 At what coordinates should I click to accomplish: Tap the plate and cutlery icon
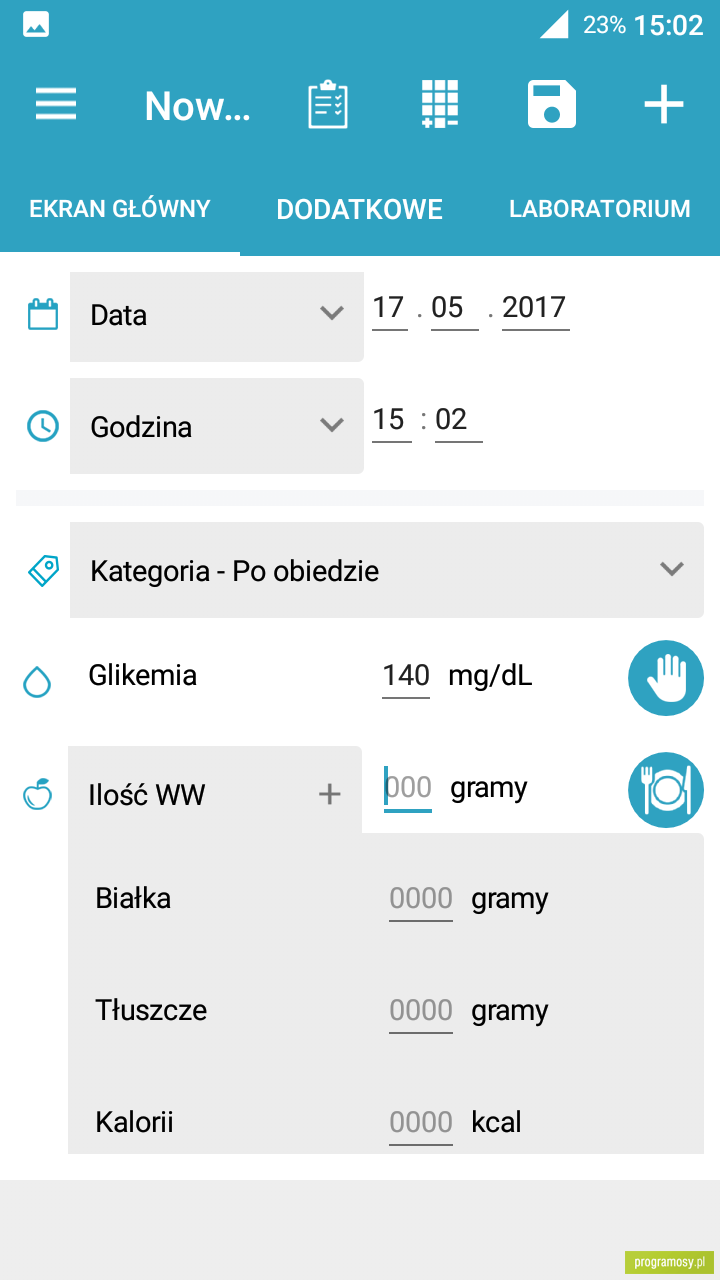point(666,790)
